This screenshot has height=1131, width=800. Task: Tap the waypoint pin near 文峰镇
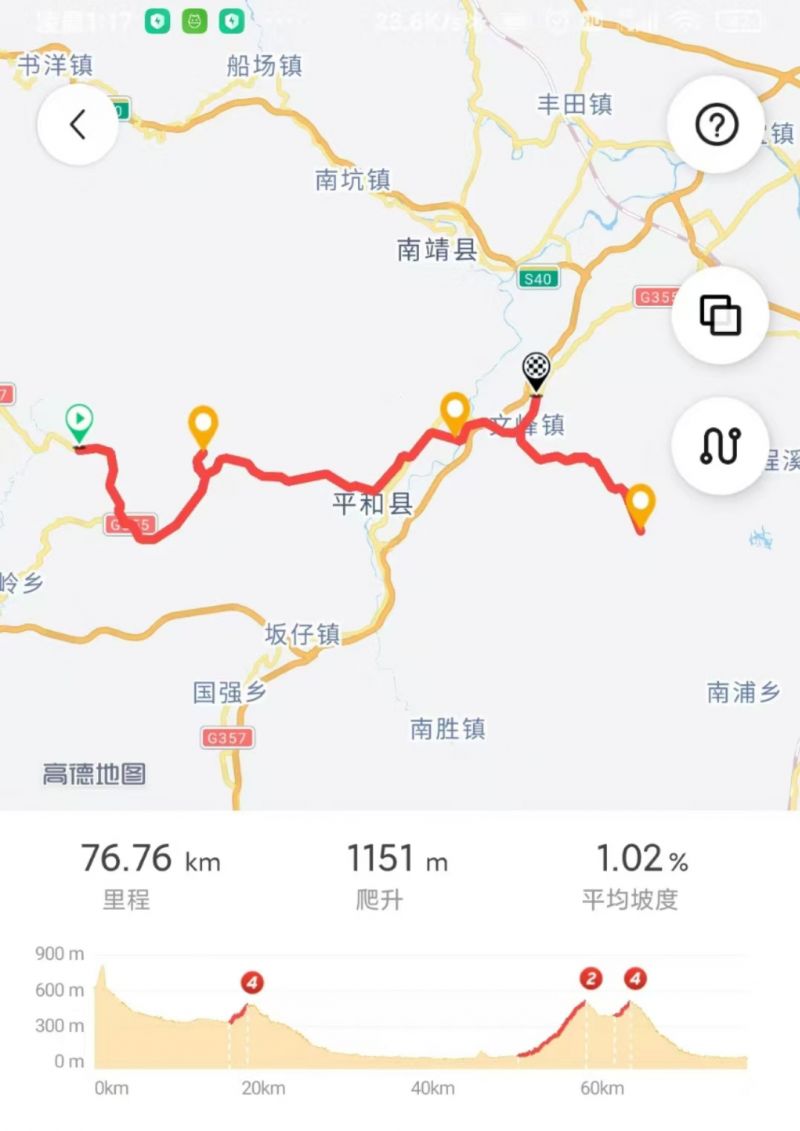pos(455,411)
